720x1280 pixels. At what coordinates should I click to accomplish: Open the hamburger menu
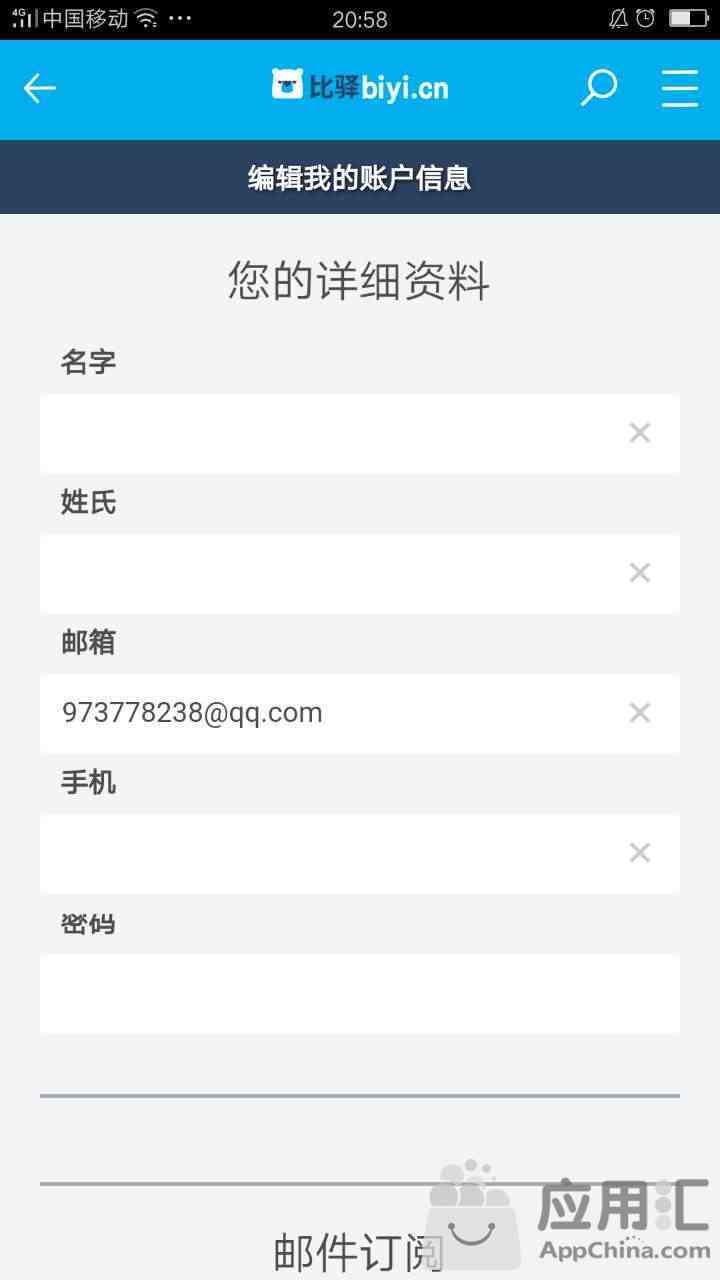tap(680, 89)
